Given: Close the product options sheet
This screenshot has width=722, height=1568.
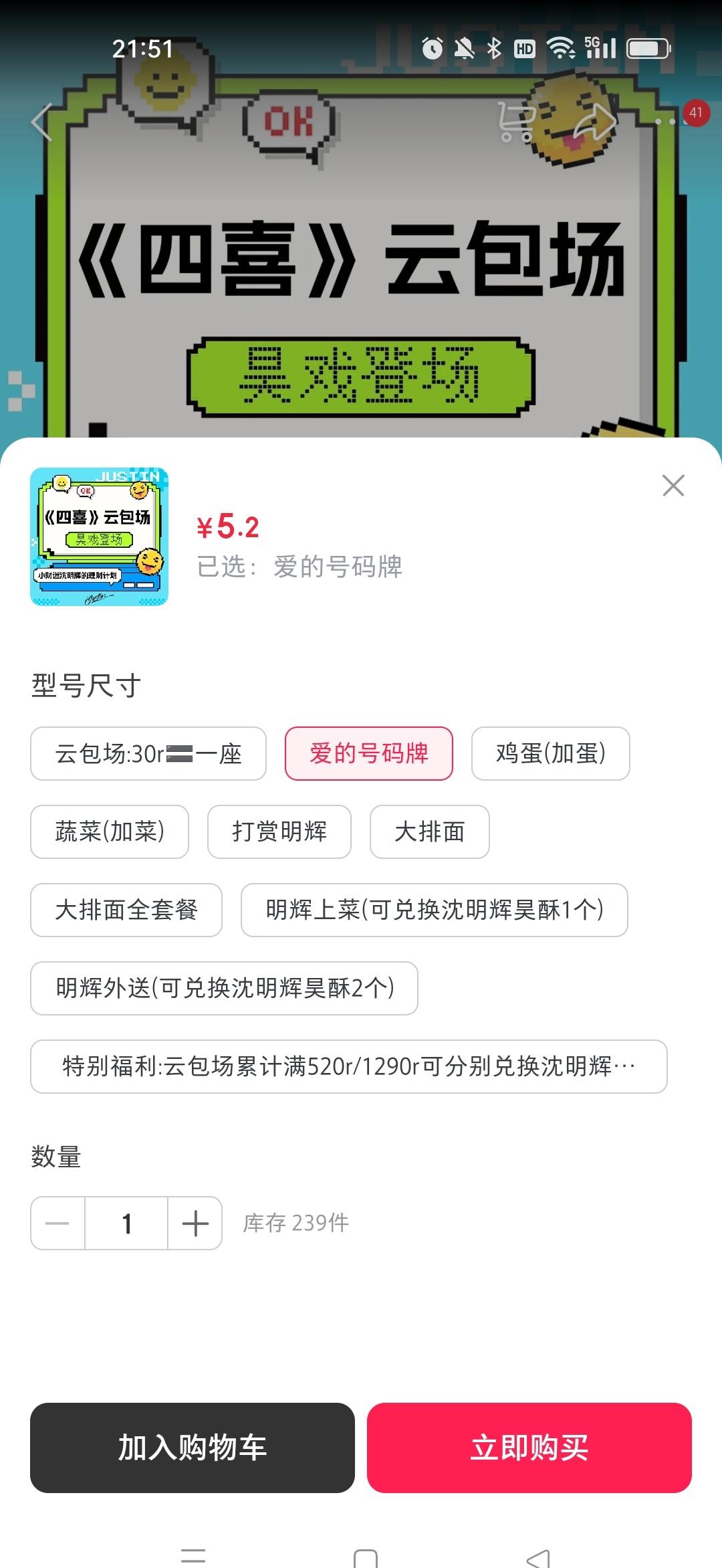Looking at the screenshot, I should pyautogui.click(x=673, y=486).
